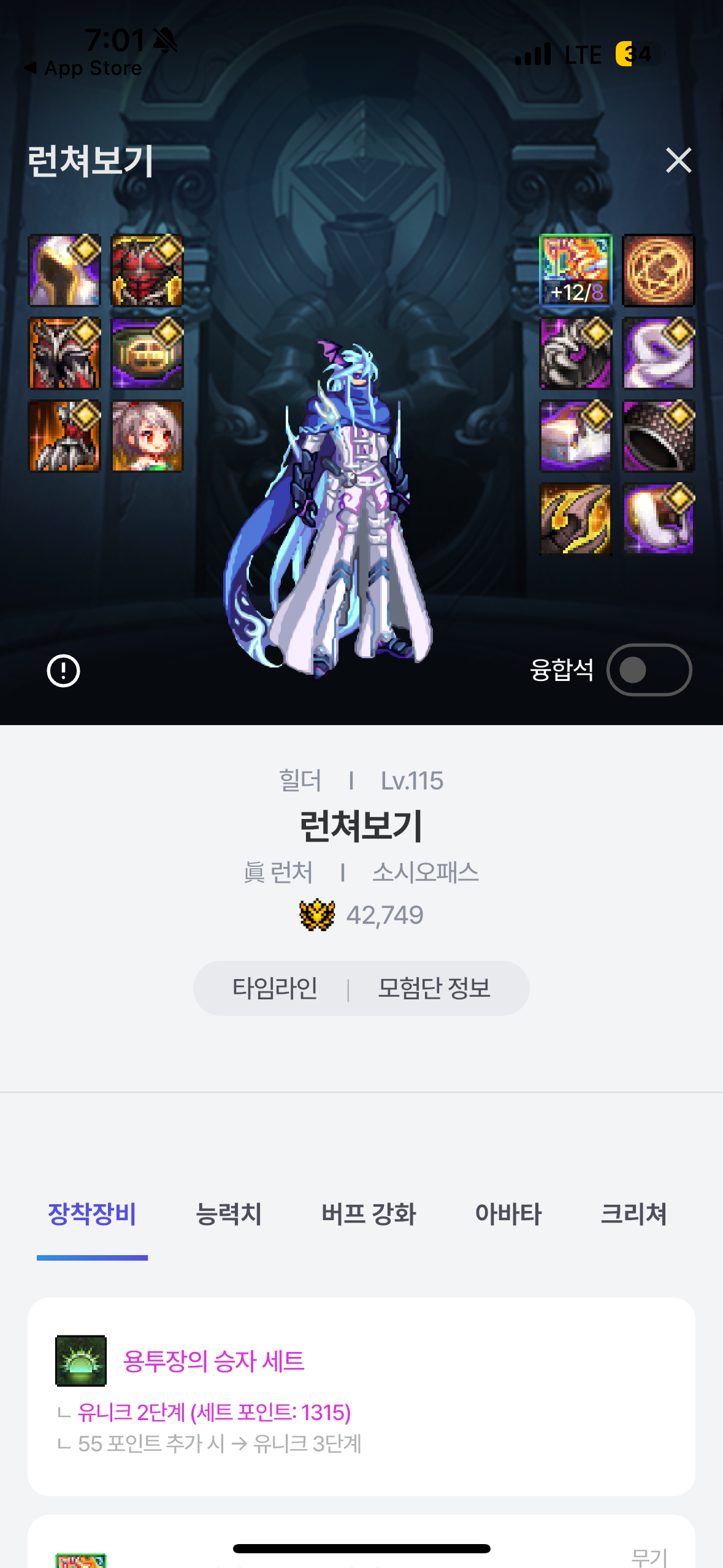Select the 장착장비 tab
Viewport: 723px width, 1568px height.
(x=92, y=1214)
